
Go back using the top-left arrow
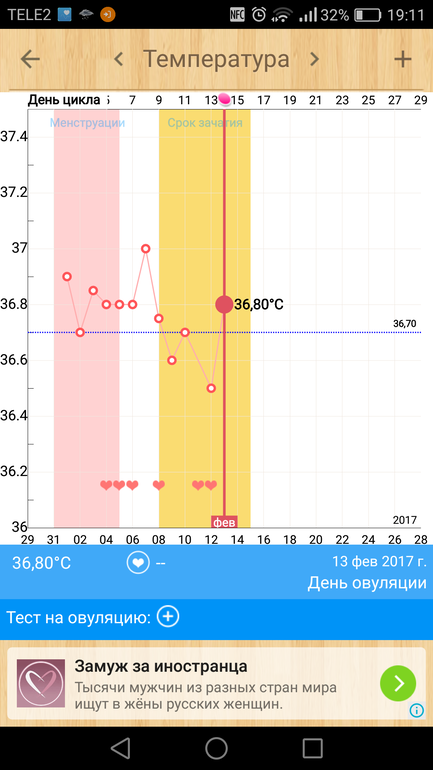click(30, 59)
